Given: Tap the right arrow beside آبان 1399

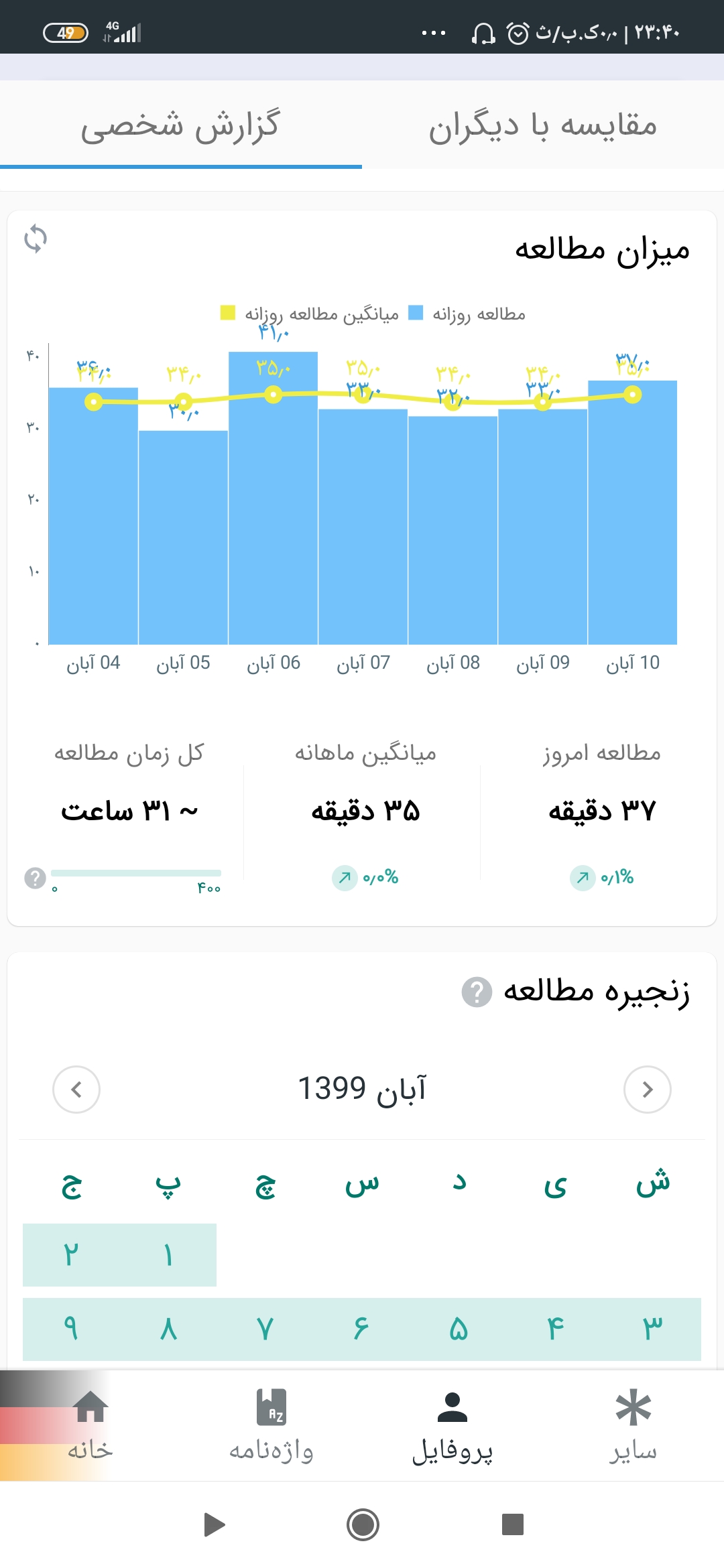Looking at the screenshot, I should tap(648, 1090).
